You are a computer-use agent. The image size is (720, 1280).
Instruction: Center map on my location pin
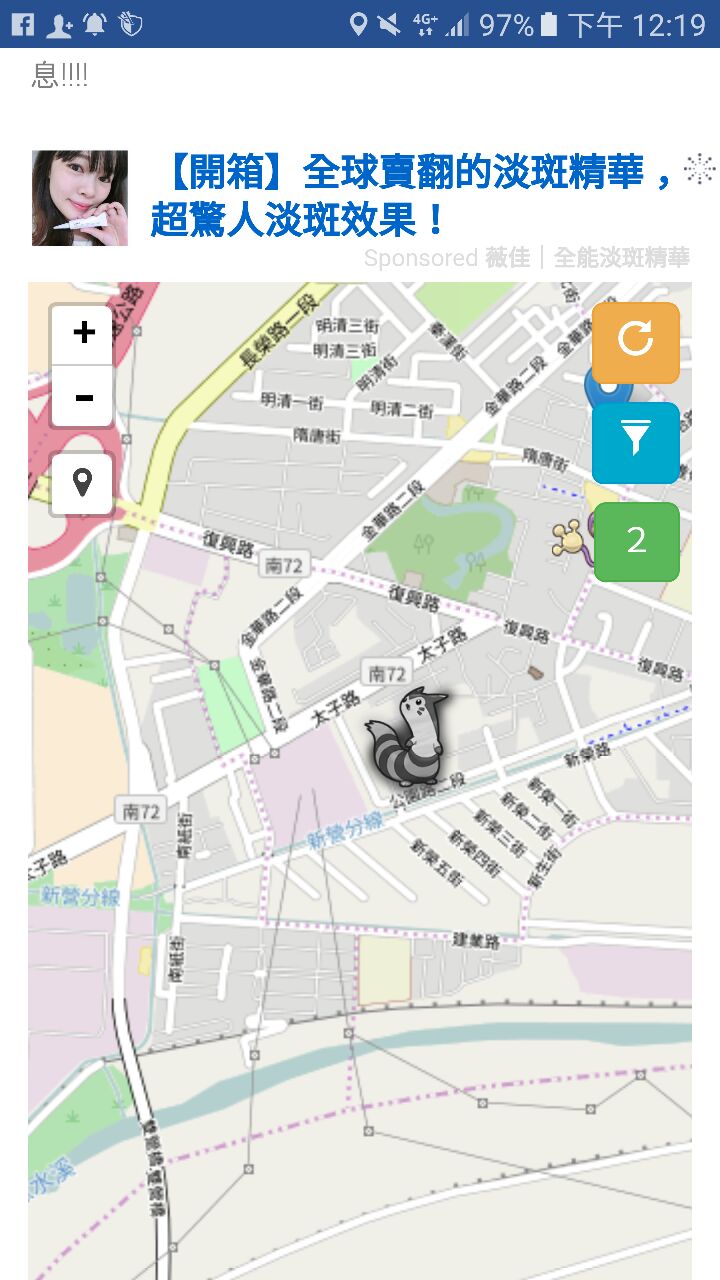pyautogui.click(x=82, y=484)
